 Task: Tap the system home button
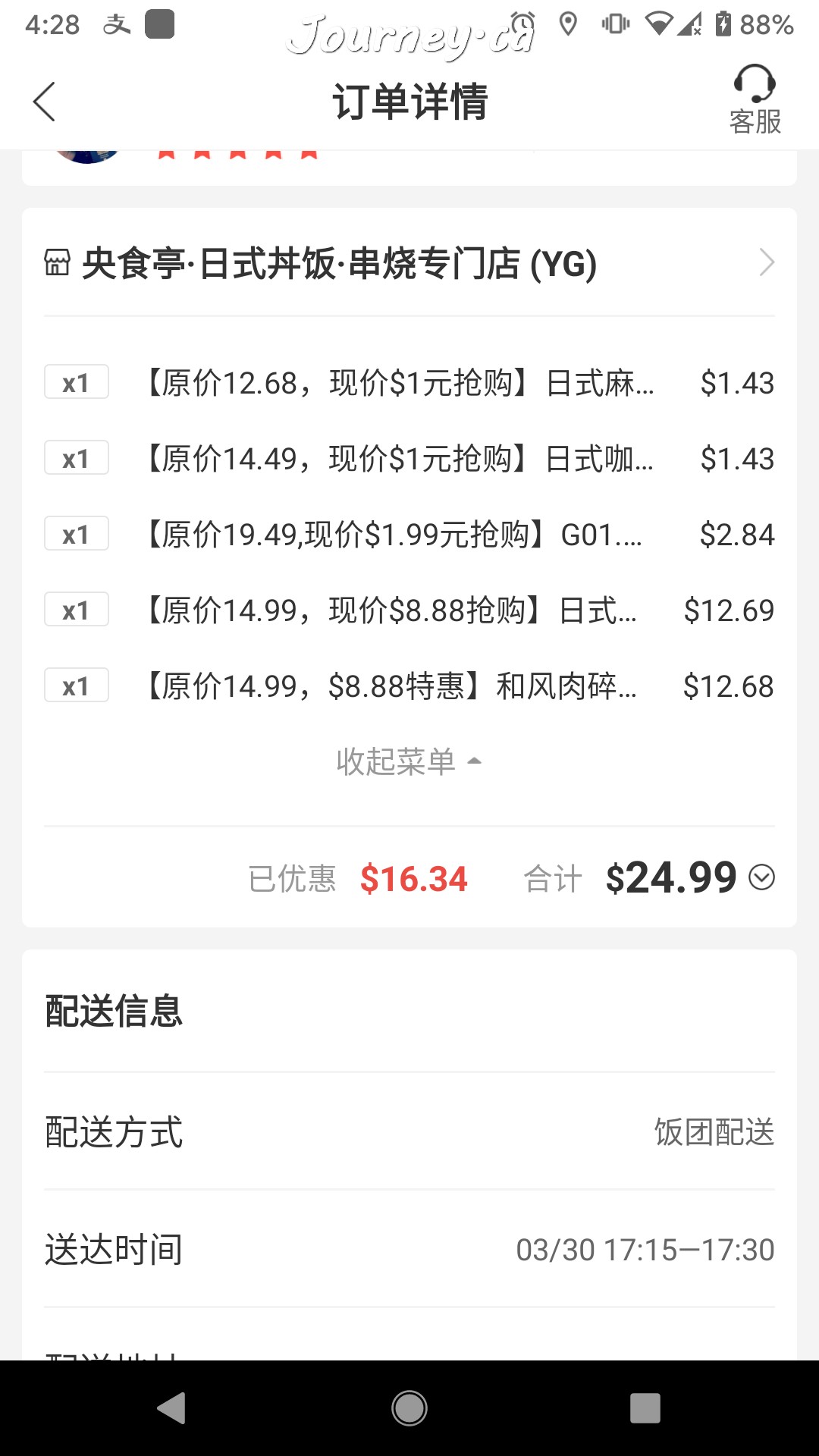(409, 1408)
